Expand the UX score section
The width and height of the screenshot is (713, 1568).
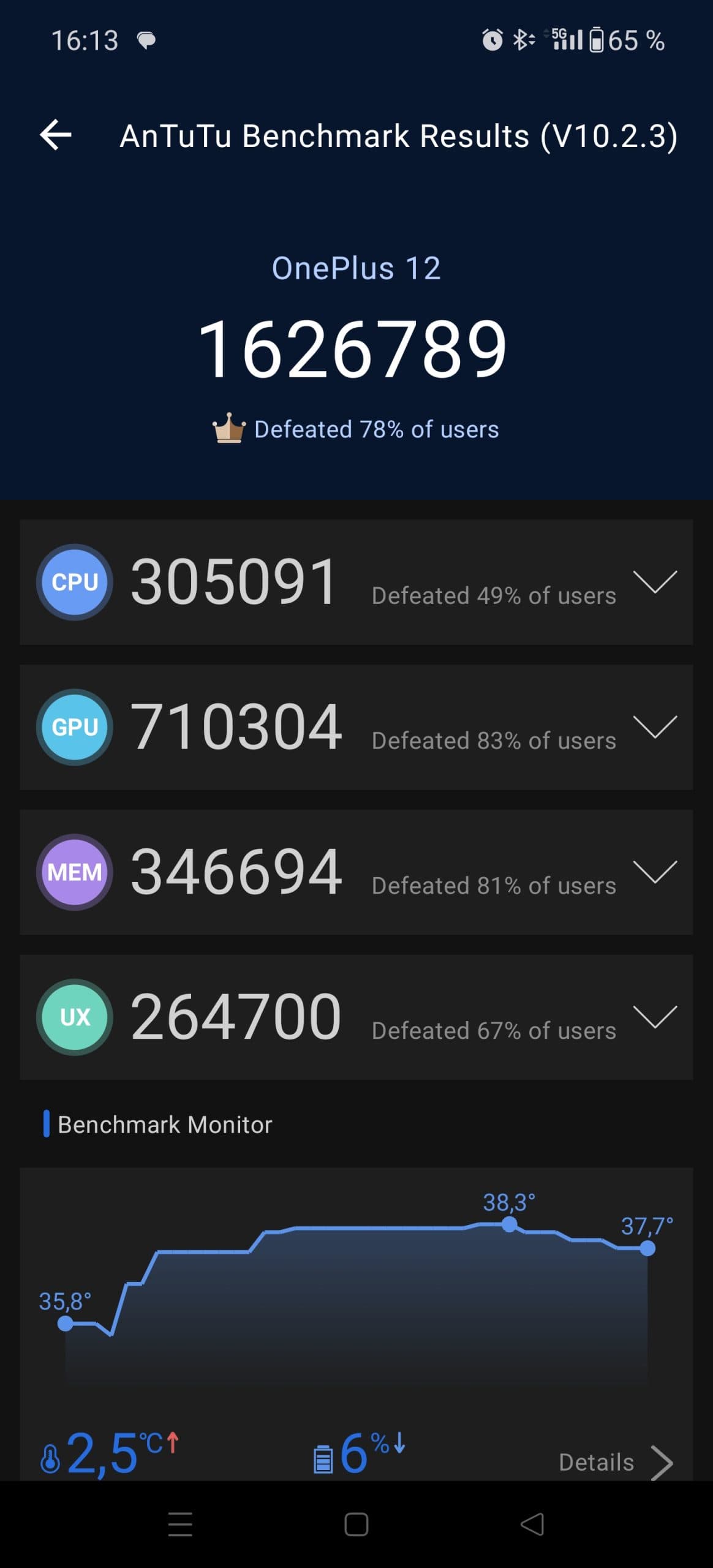(x=655, y=1017)
